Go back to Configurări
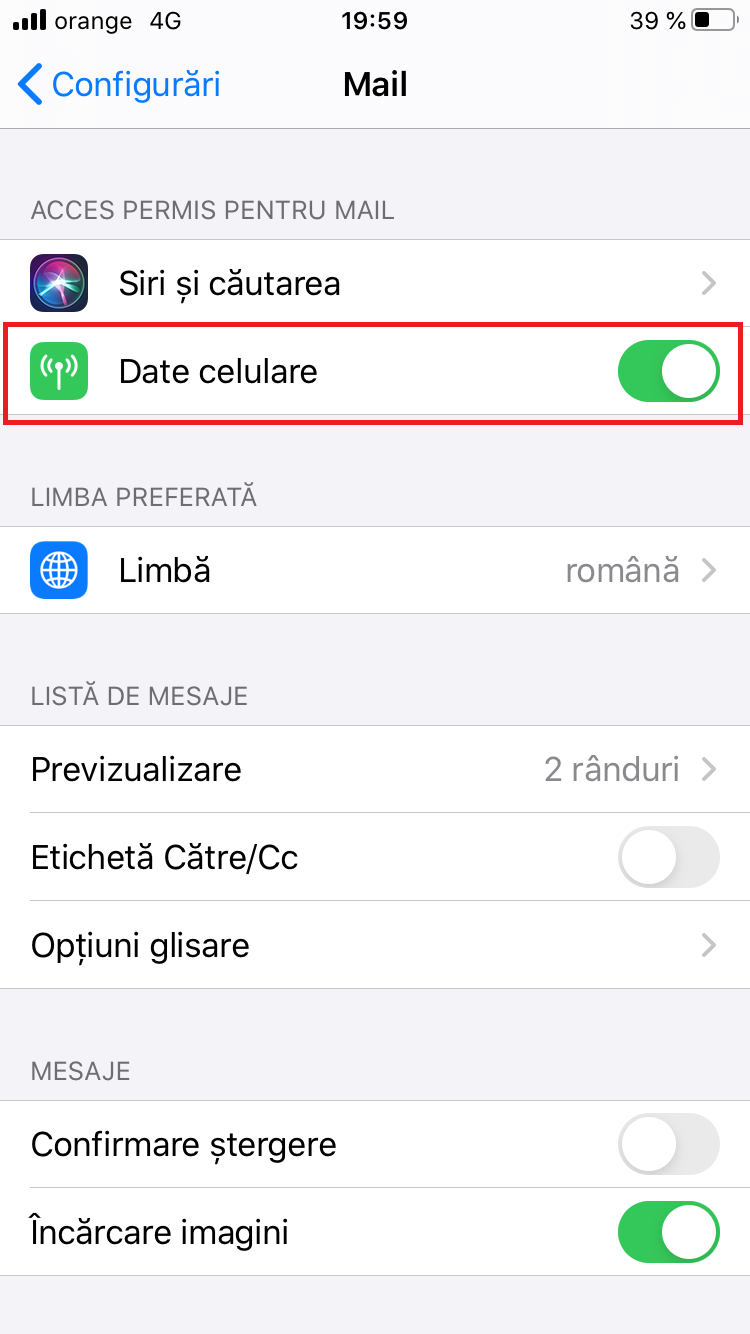The width and height of the screenshot is (750, 1334). (x=119, y=84)
